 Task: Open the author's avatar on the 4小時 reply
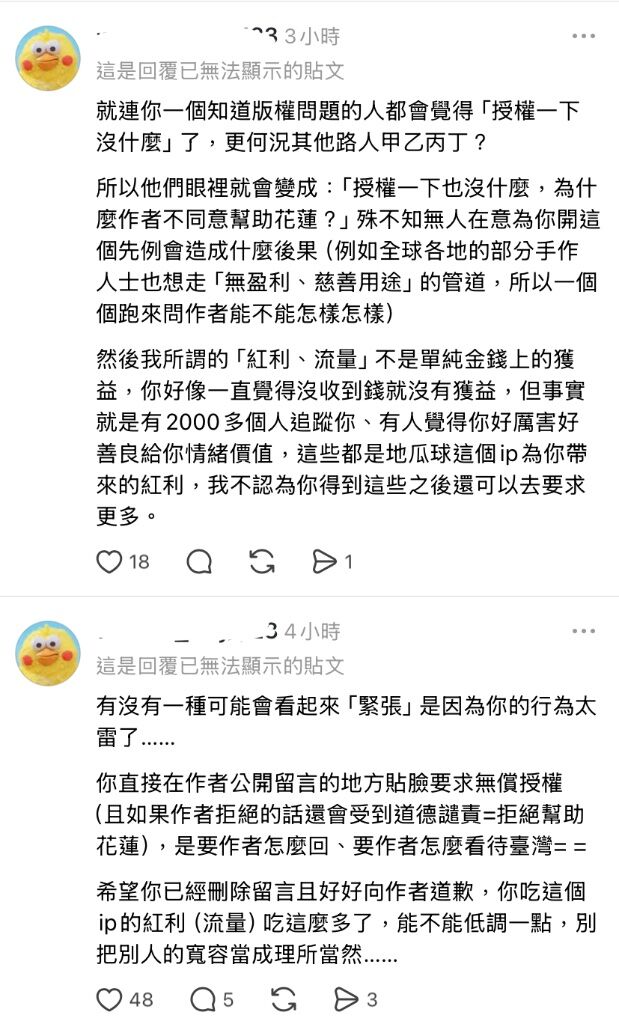(48, 653)
